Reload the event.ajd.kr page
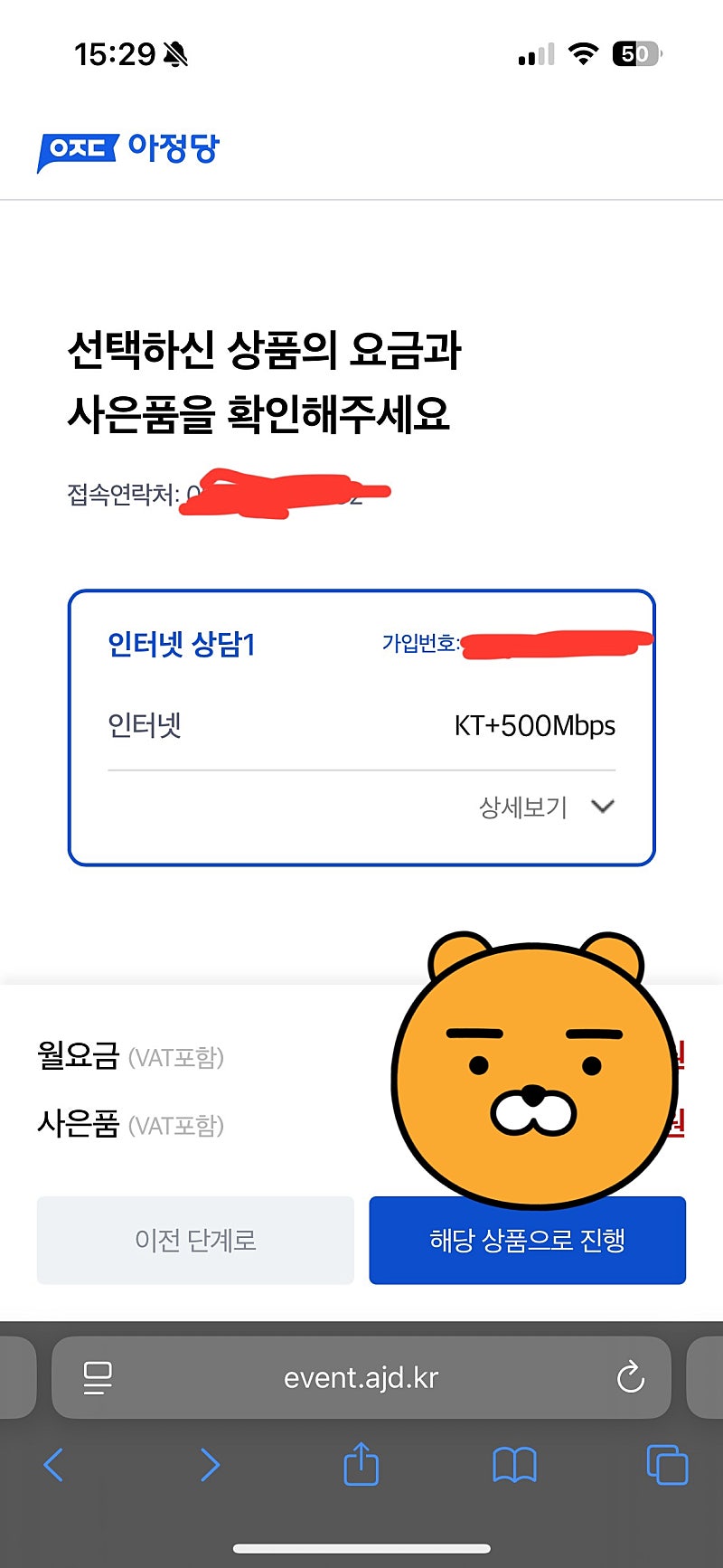The height and width of the screenshot is (1568, 723). 630,1378
